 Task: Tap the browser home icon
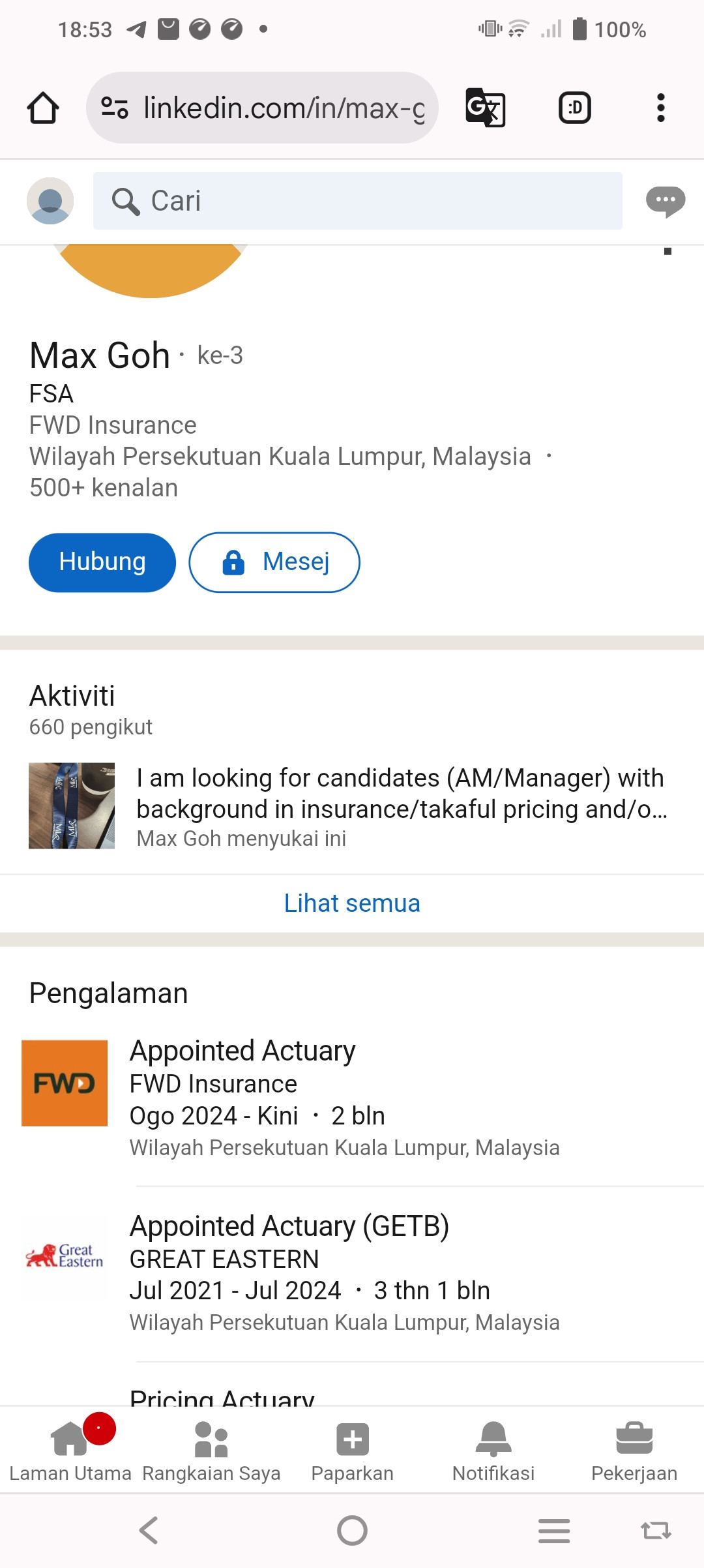43,108
